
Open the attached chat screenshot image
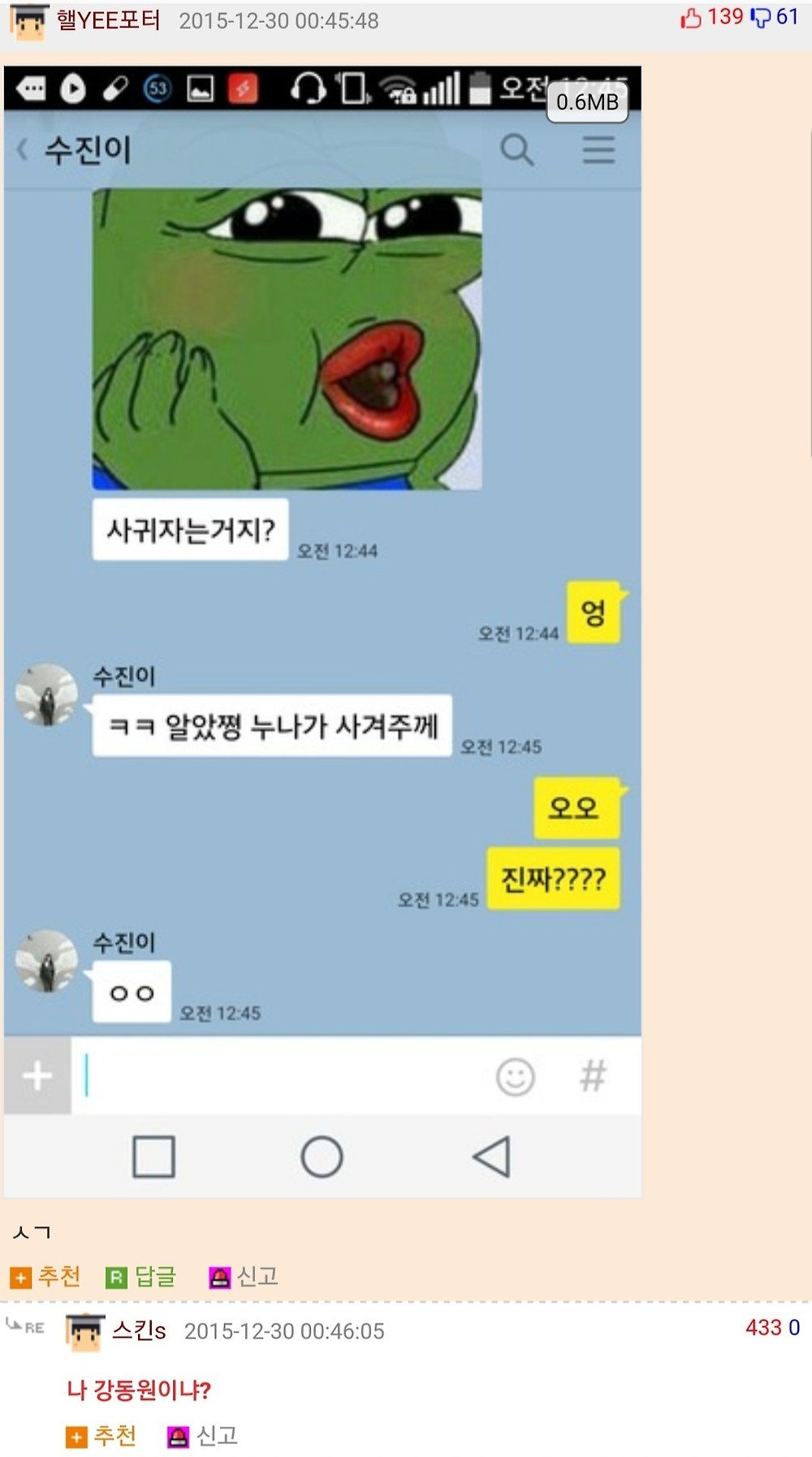pos(322,632)
